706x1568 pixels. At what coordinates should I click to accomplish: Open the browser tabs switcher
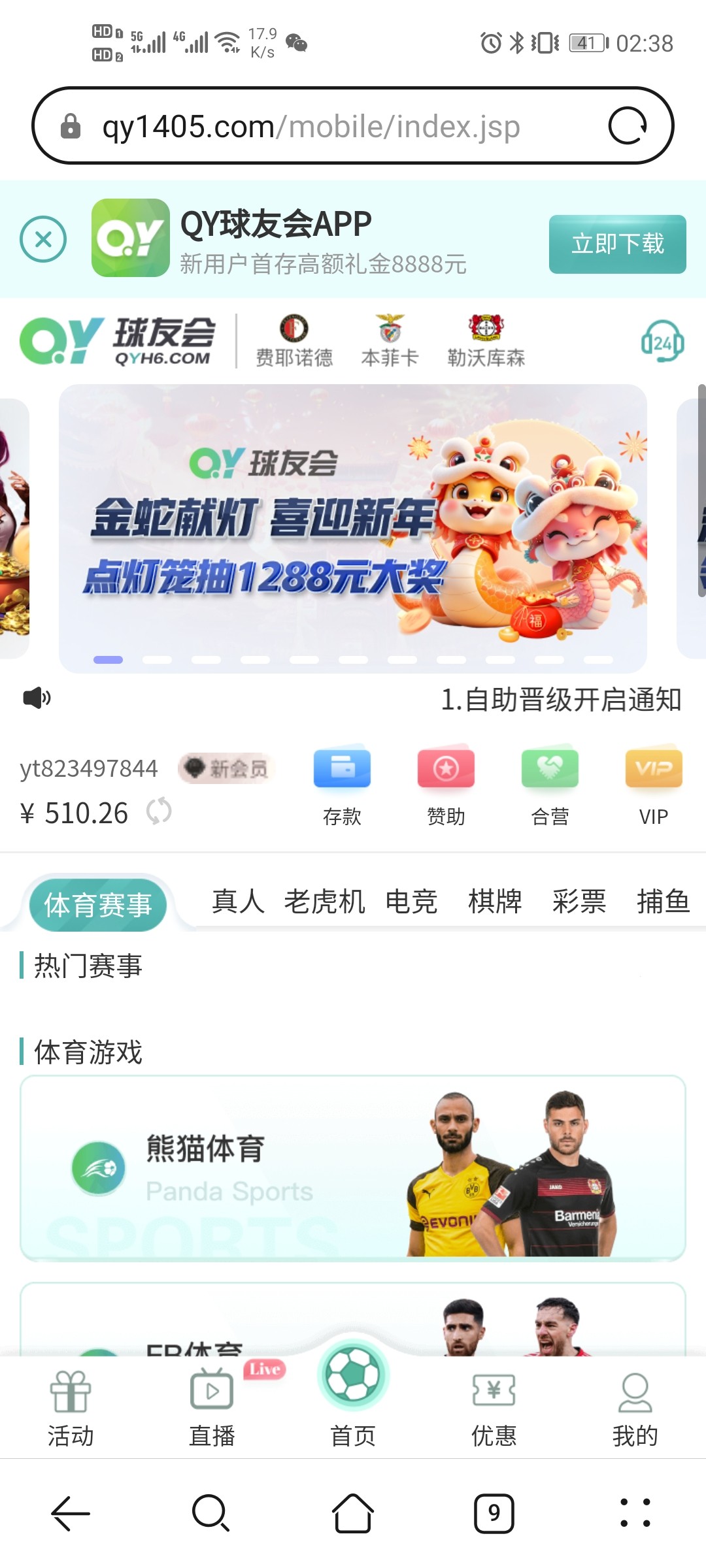(494, 1512)
